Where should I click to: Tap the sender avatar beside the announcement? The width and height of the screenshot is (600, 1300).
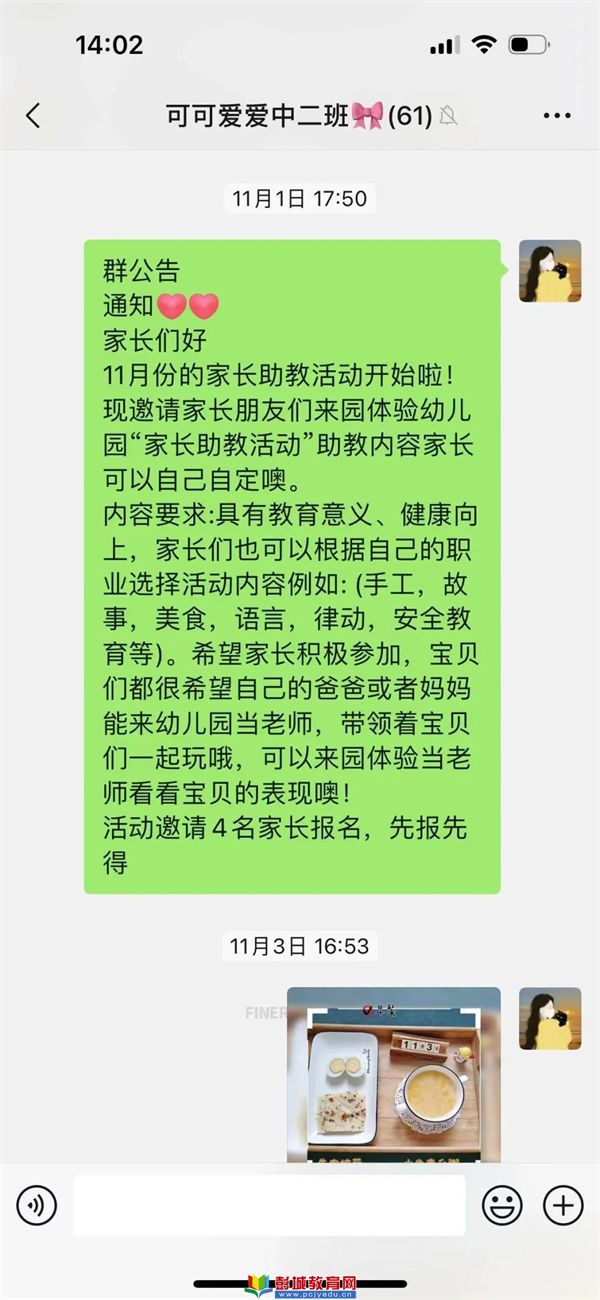550,271
